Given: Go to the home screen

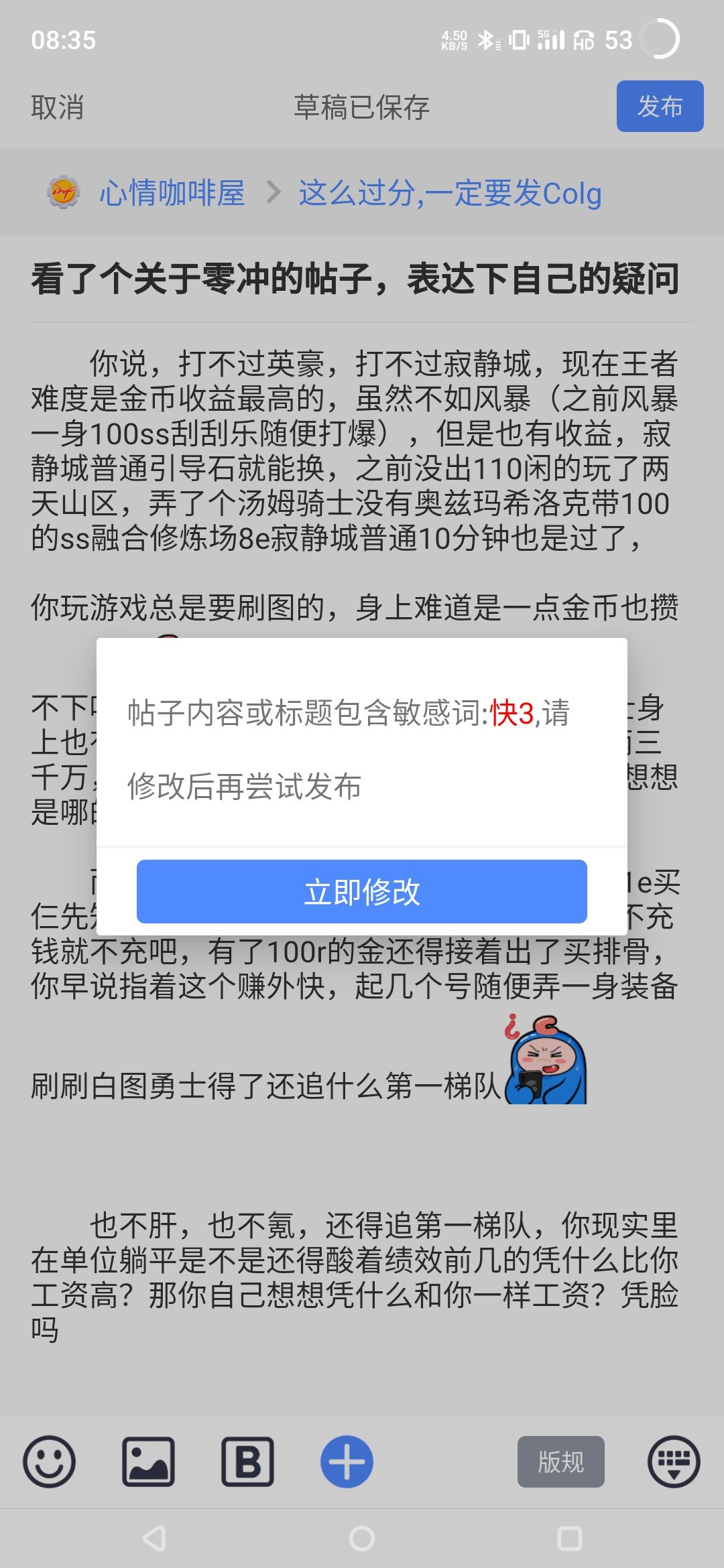Looking at the screenshot, I should 362,1539.
